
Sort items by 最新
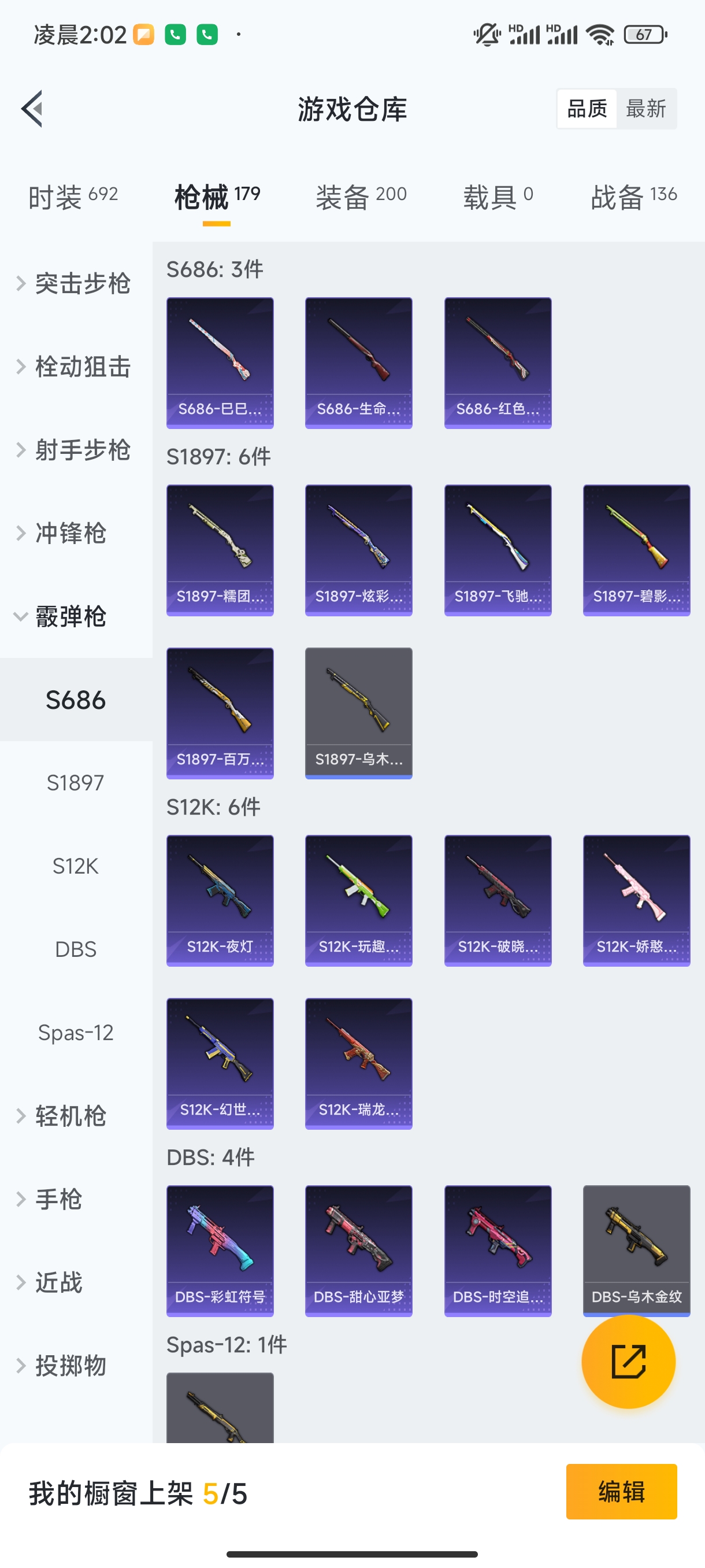pyautogui.click(x=645, y=109)
